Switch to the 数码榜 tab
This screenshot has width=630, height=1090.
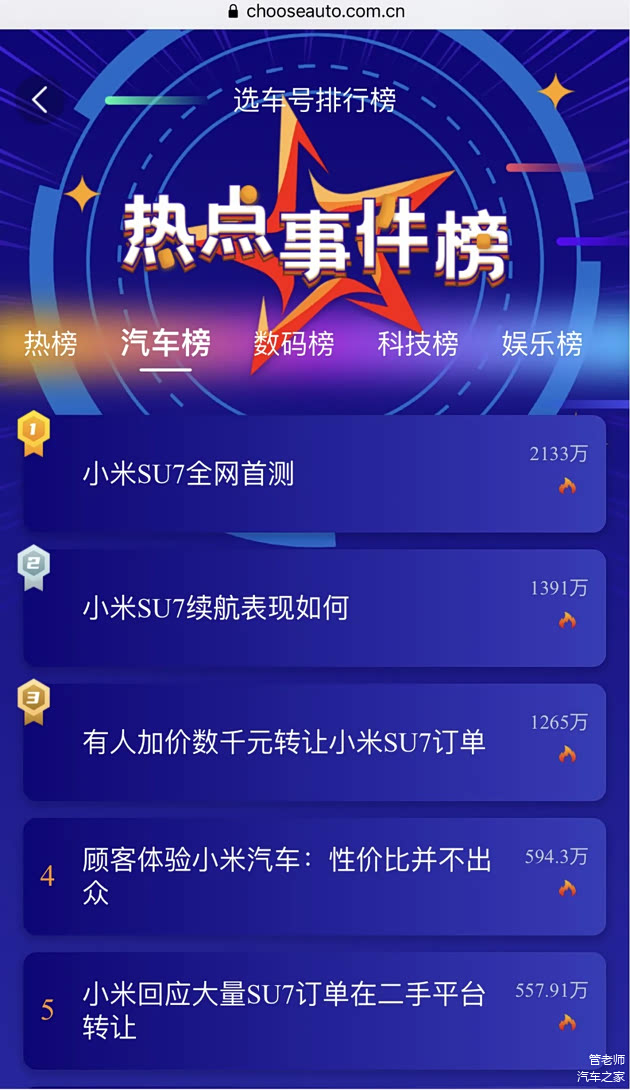click(x=293, y=344)
